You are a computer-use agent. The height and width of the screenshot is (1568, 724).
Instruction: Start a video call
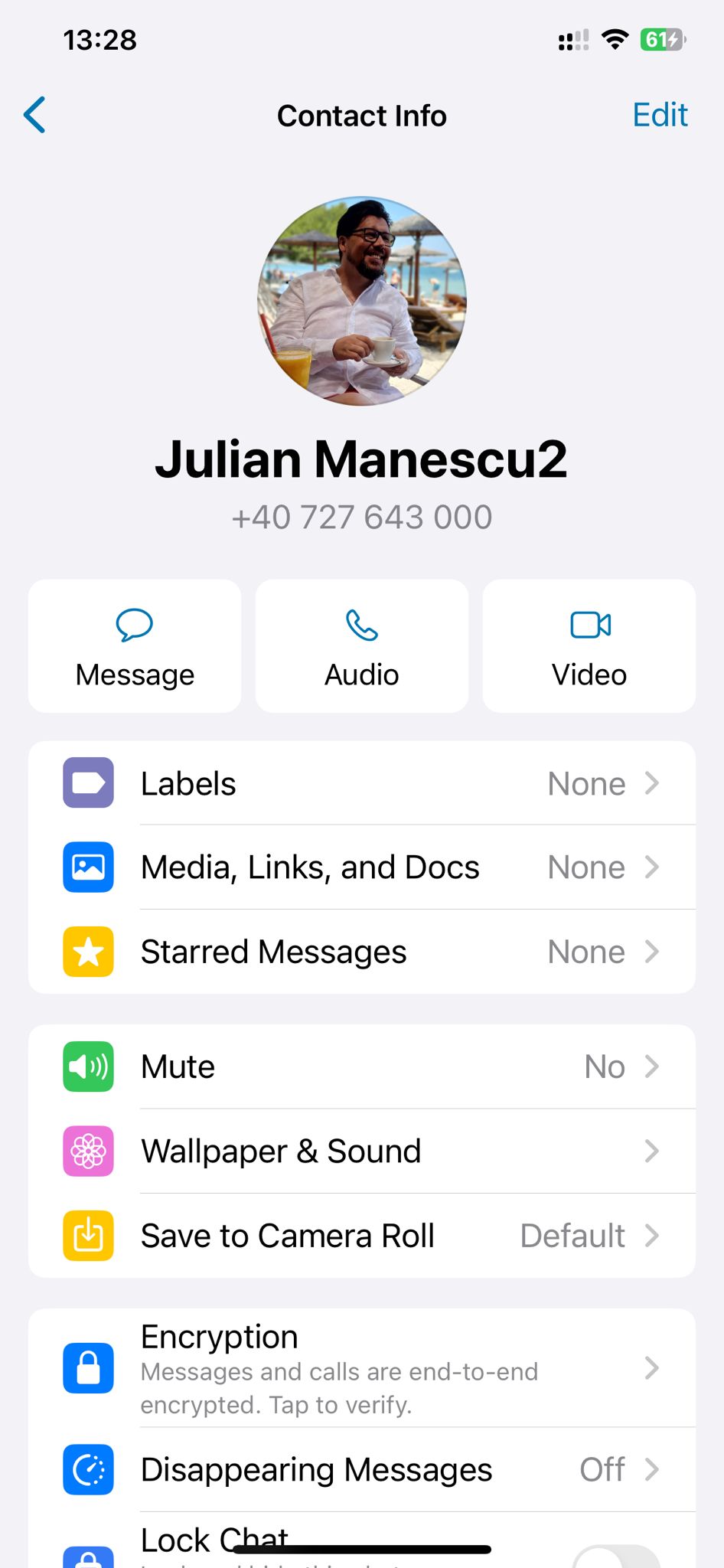point(589,646)
